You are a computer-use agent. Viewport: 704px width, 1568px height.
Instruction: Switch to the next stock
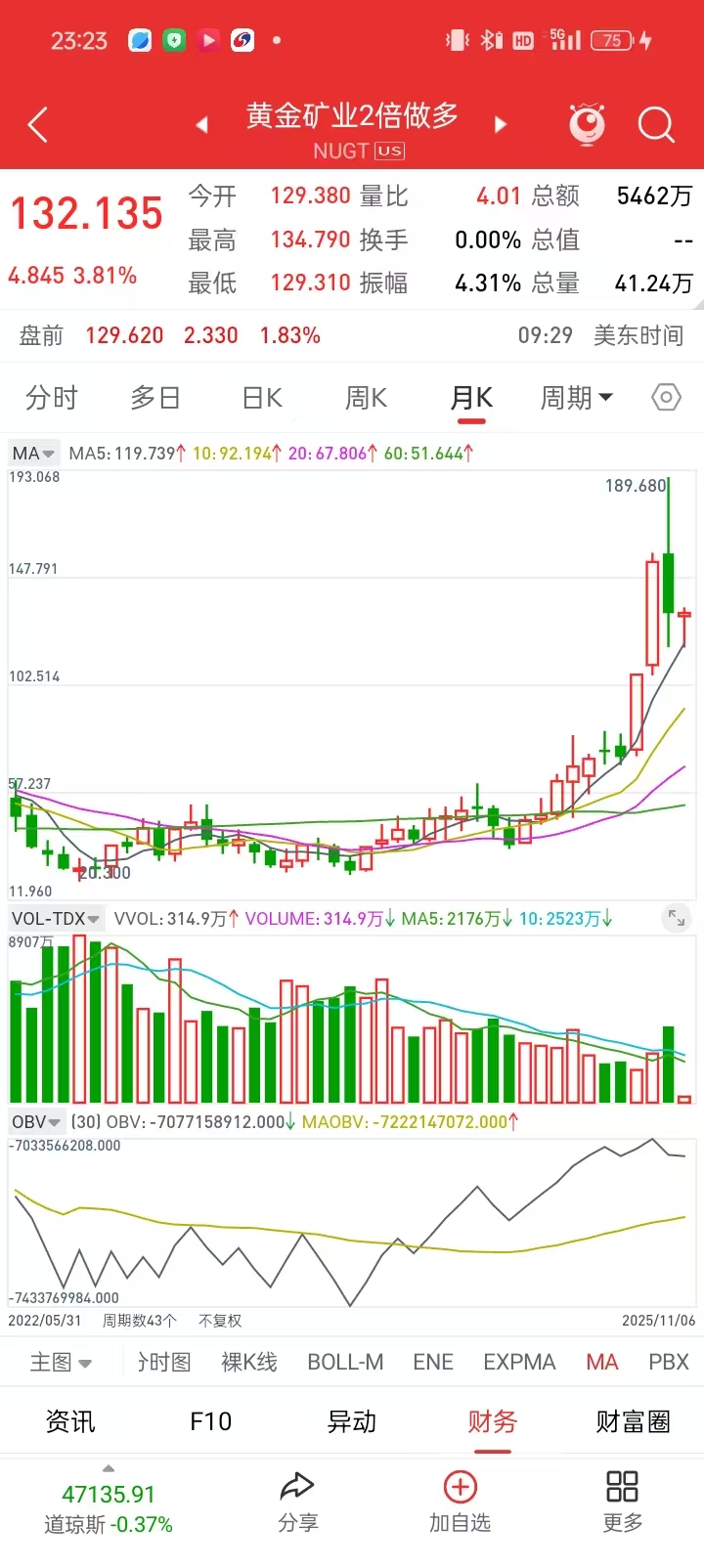click(501, 125)
